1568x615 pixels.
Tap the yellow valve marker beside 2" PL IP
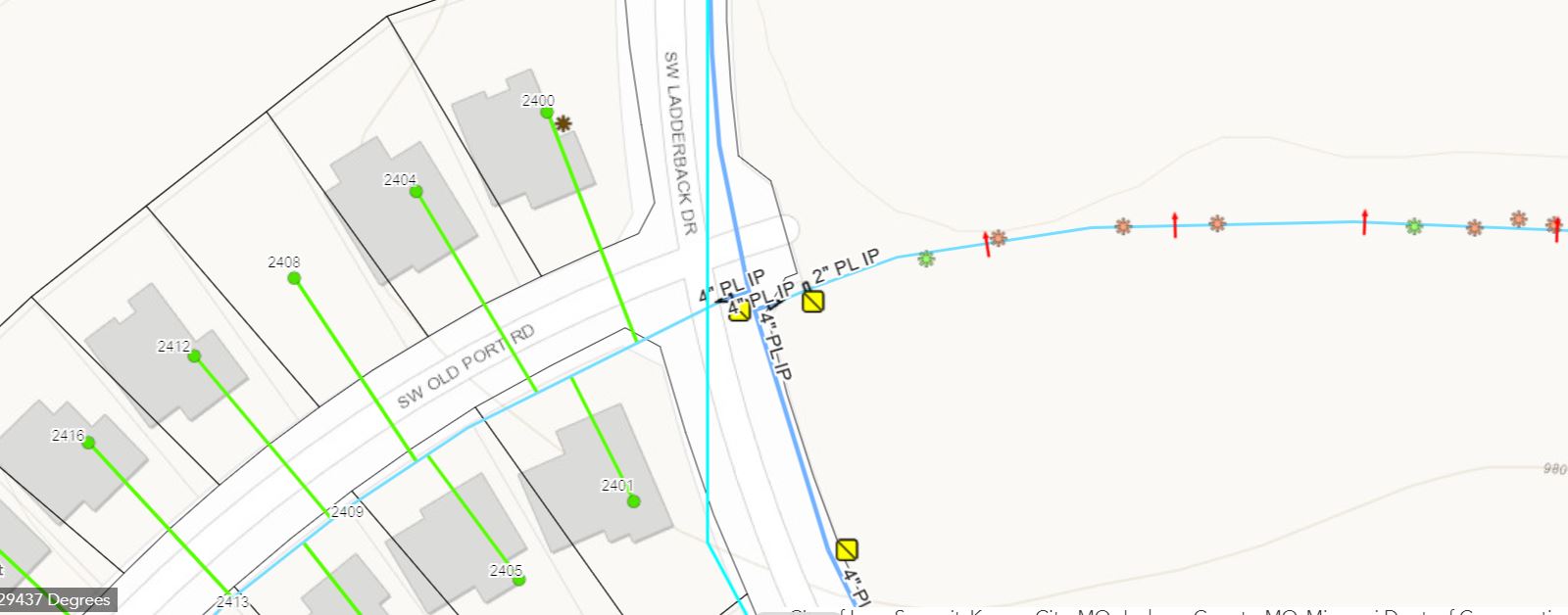pos(812,301)
